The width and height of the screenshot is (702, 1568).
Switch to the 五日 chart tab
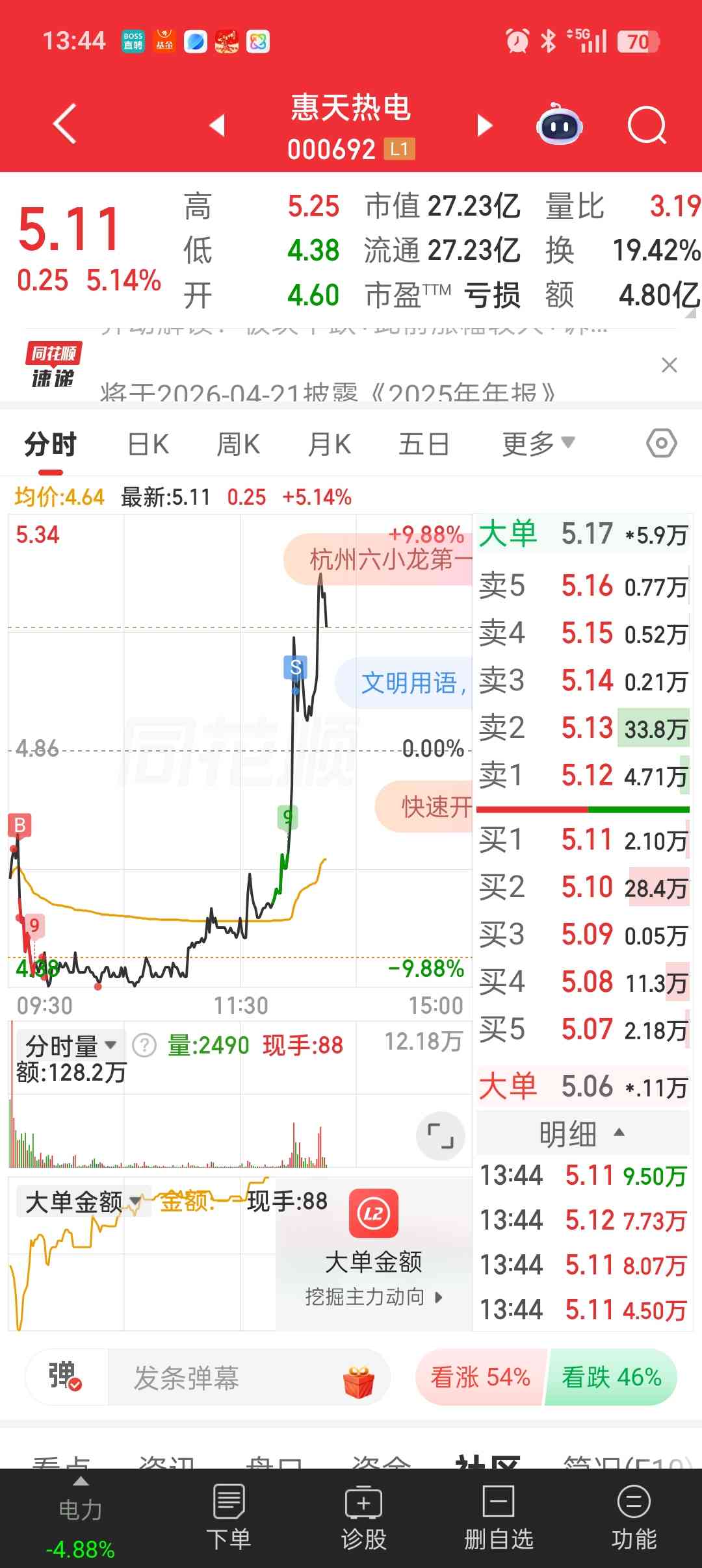click(424, 445)
